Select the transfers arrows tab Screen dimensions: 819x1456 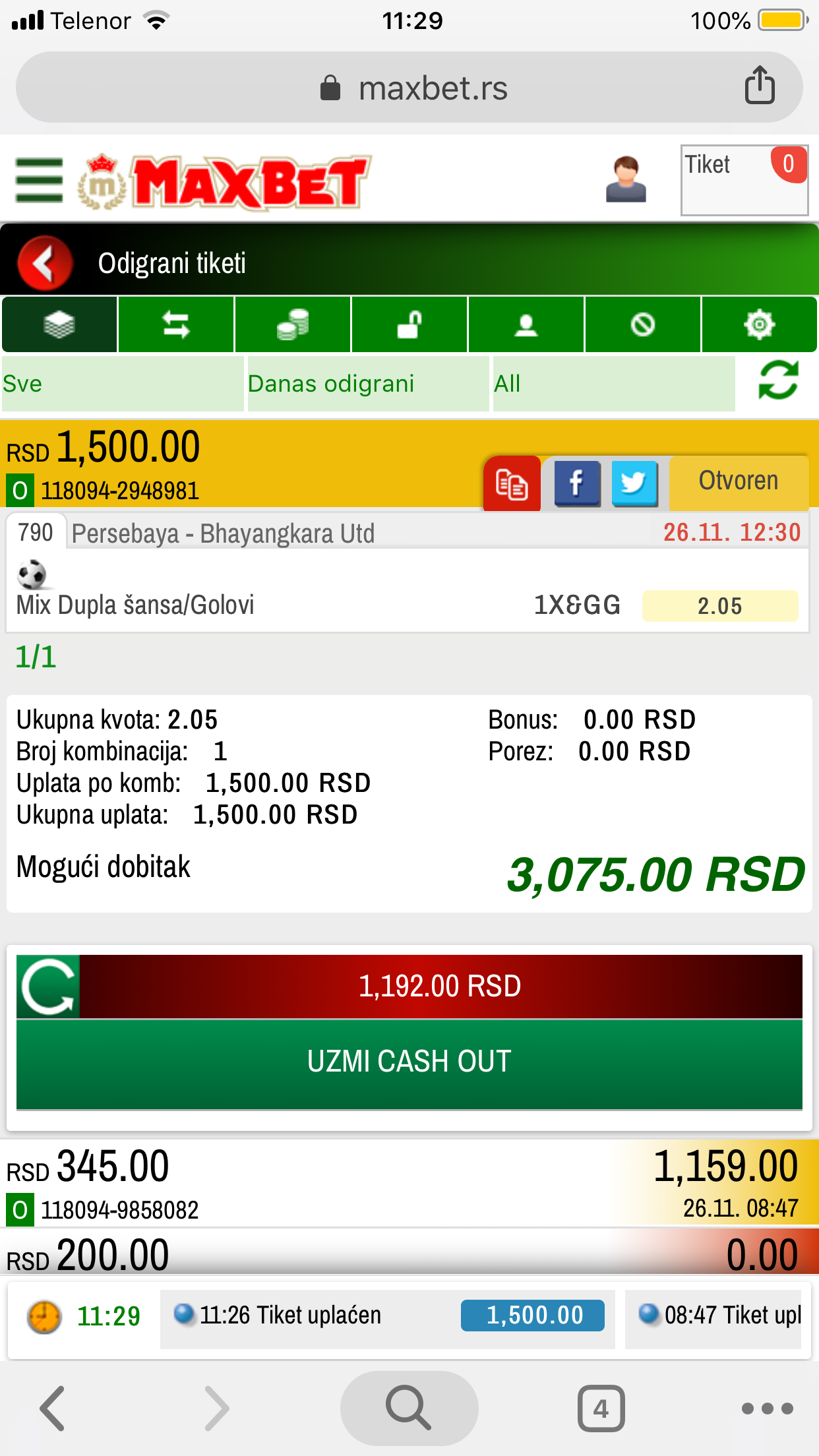(176, 324)
